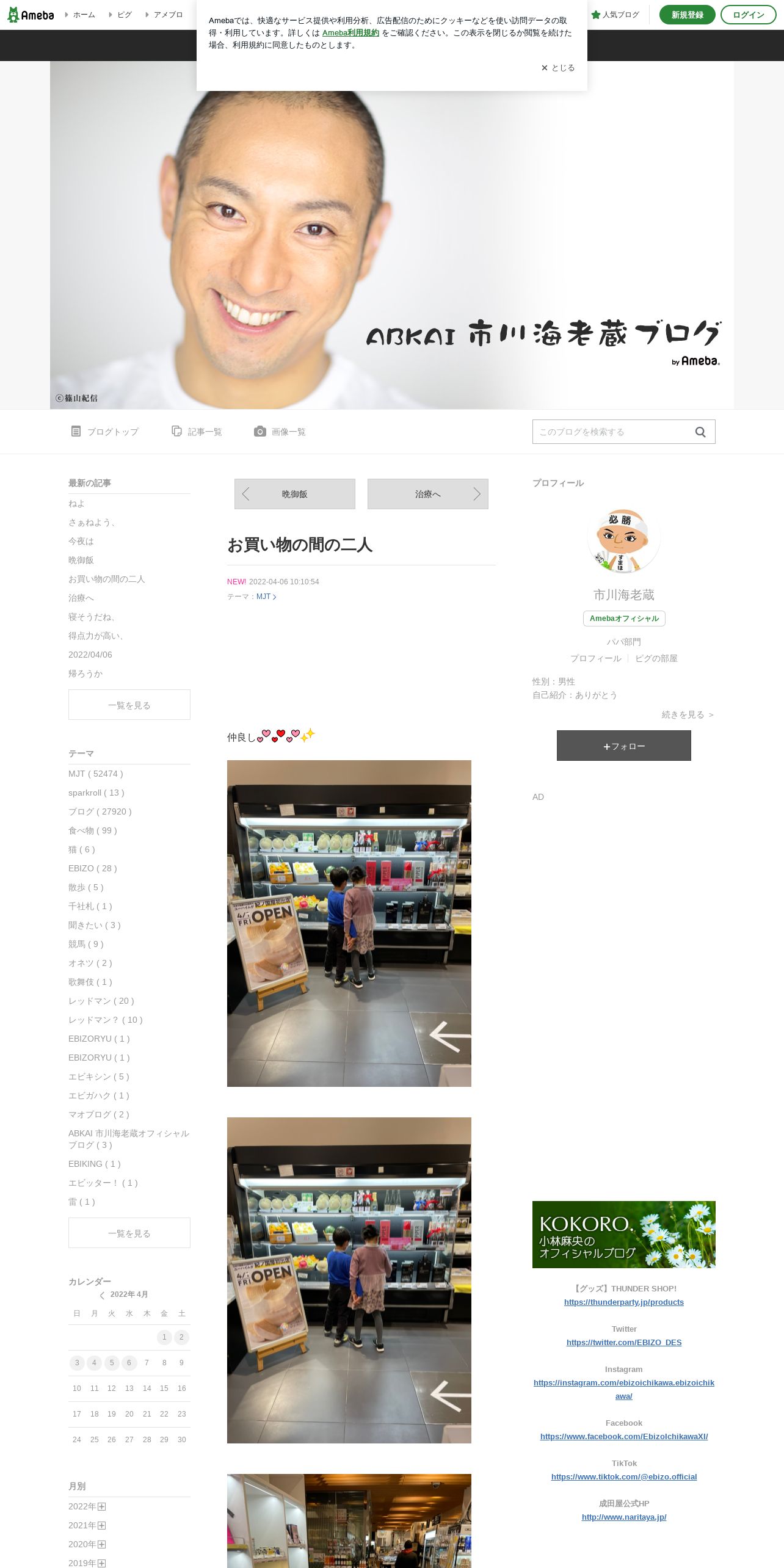Show previous month in the calendar
The width and height of the screenshot is (784, 1568).
102,1295
